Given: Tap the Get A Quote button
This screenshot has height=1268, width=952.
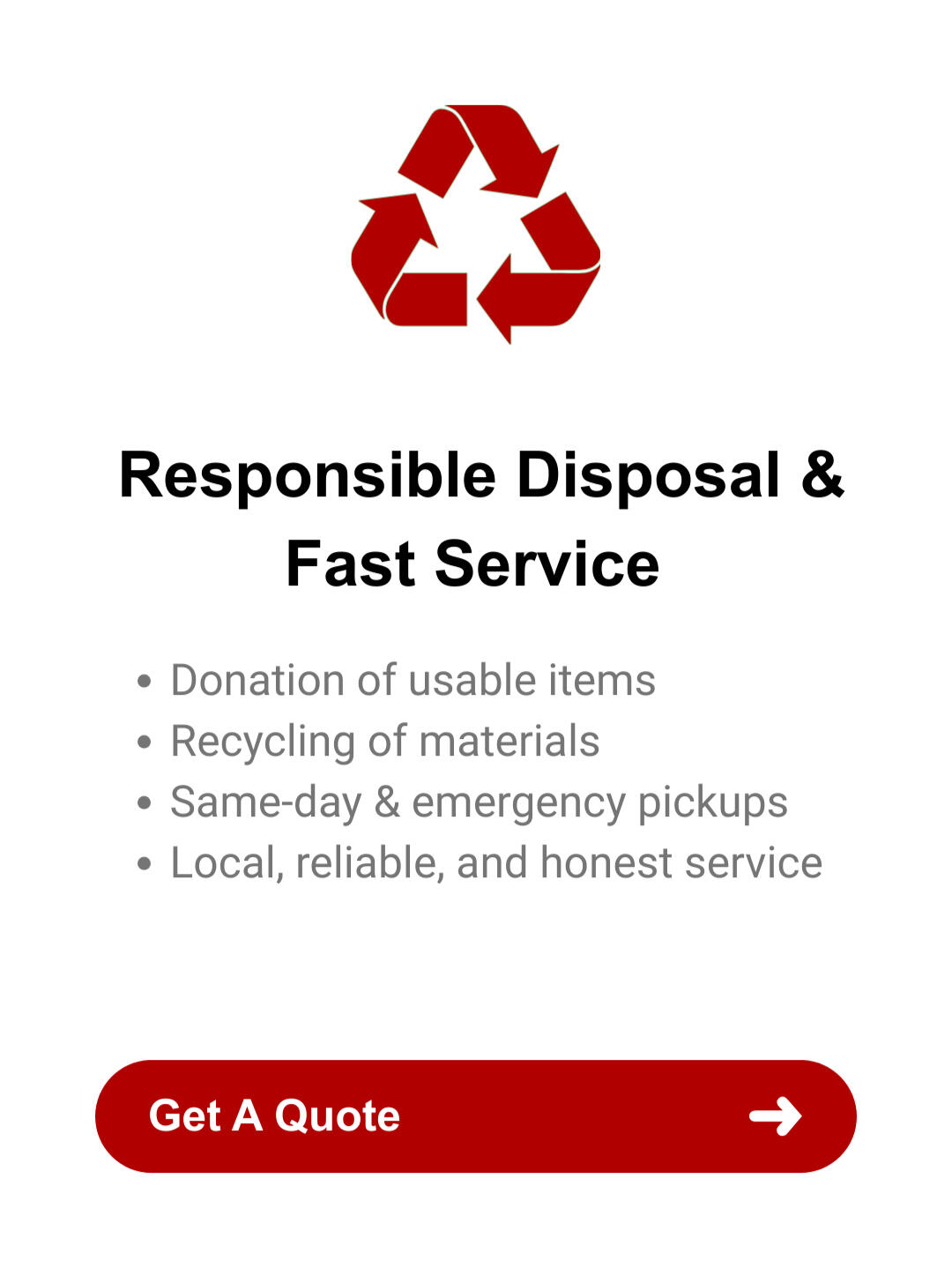Looking at the screenshot, I should (475, 1115).
